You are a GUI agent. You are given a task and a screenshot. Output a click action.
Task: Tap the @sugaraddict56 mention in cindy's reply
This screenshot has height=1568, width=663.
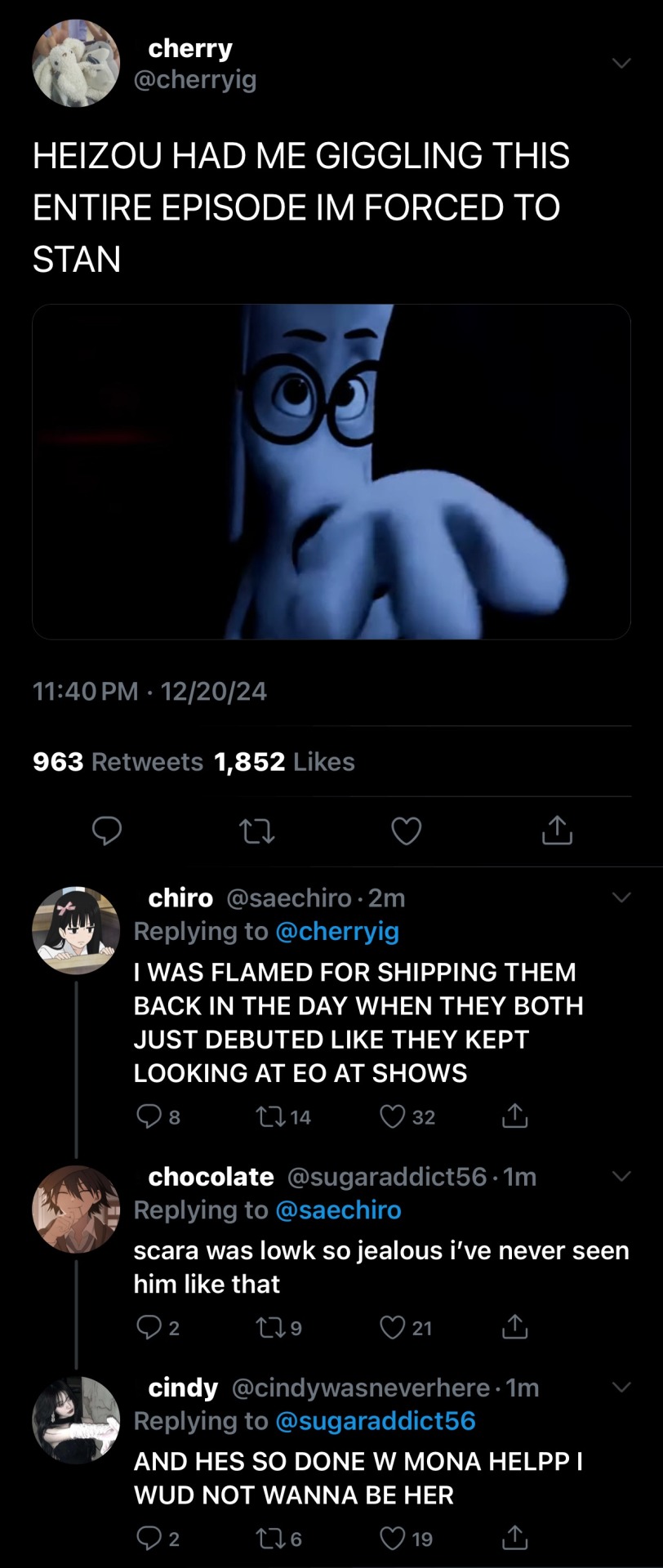point(376,1421)
